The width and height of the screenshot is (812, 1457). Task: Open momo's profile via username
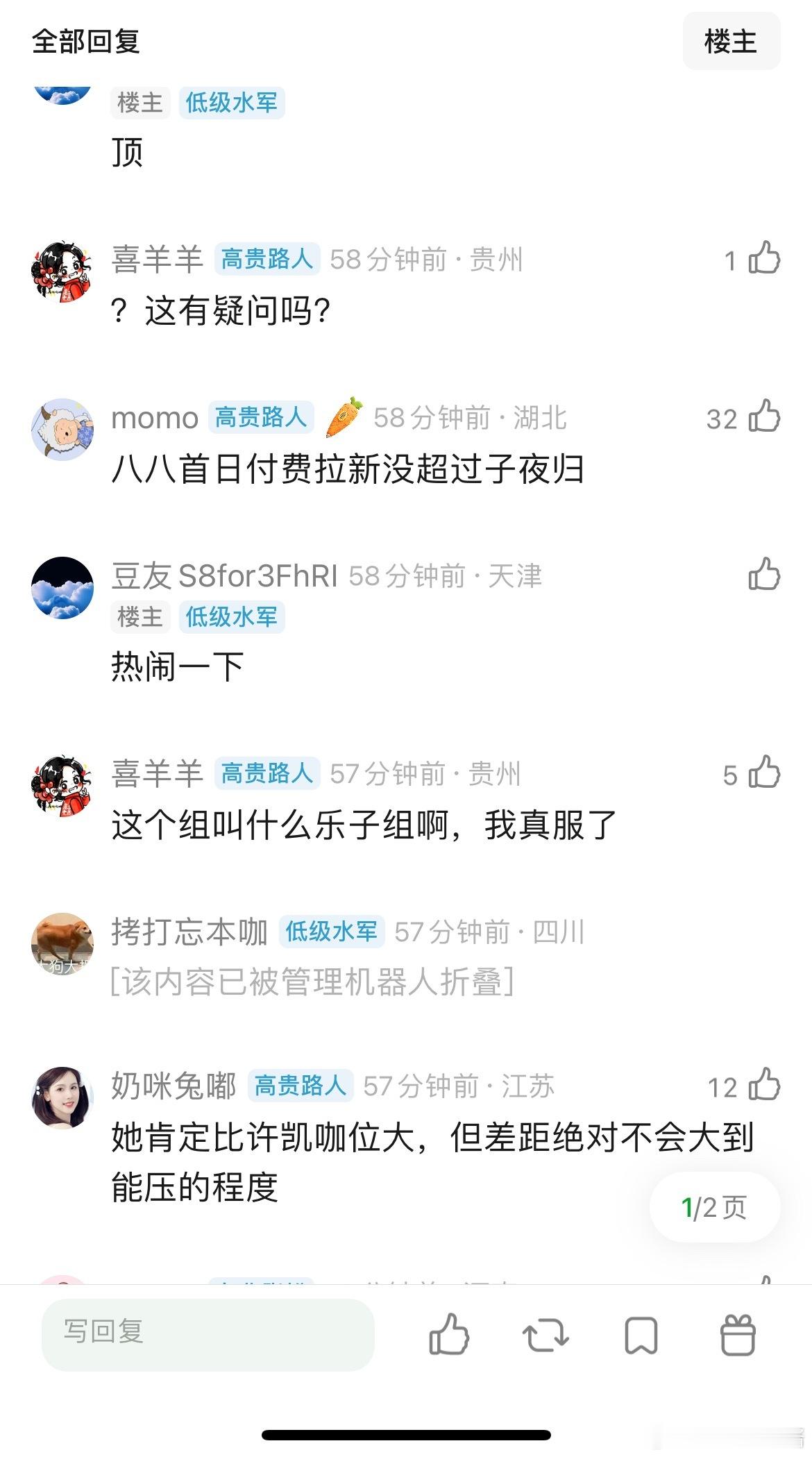pyautogui.click(x=154, y=417)
